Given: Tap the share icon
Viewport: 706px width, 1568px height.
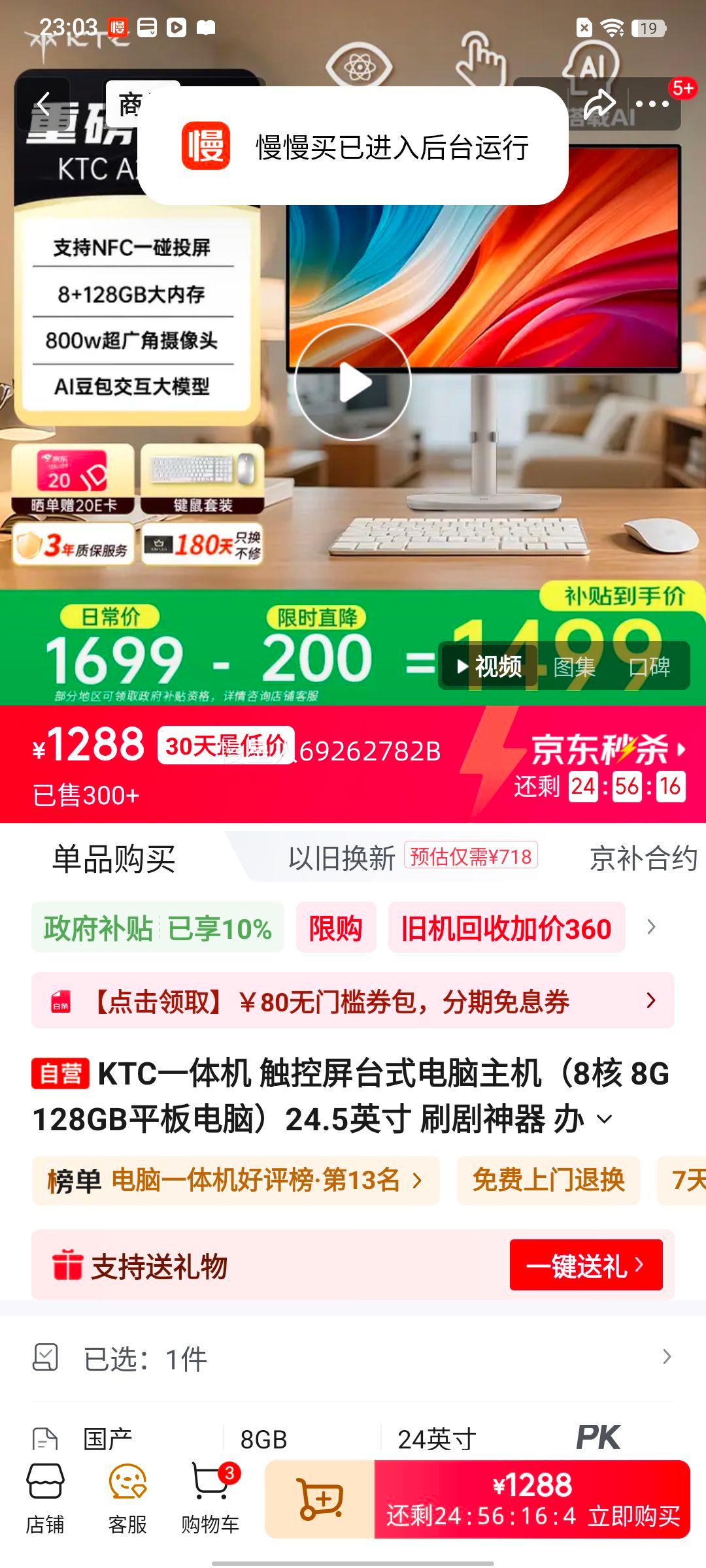Looking at the screenshot, I should coord(601,101).
